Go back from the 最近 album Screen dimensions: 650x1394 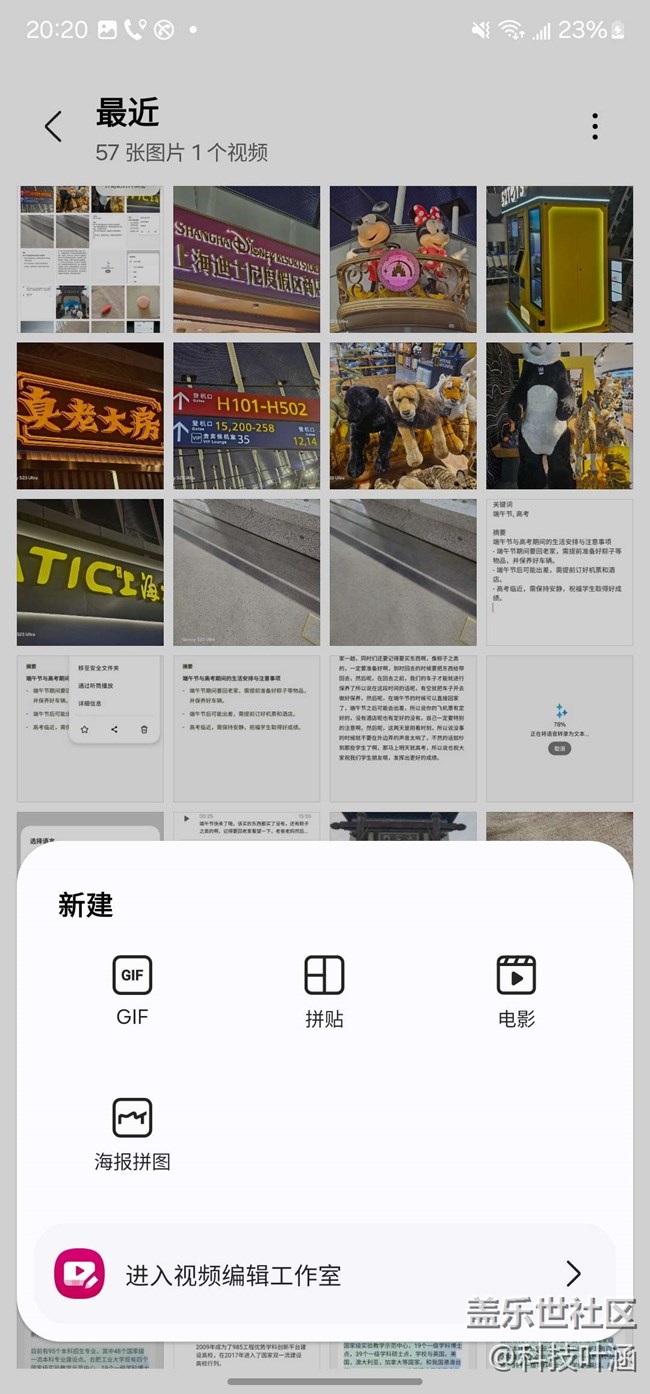53,126
